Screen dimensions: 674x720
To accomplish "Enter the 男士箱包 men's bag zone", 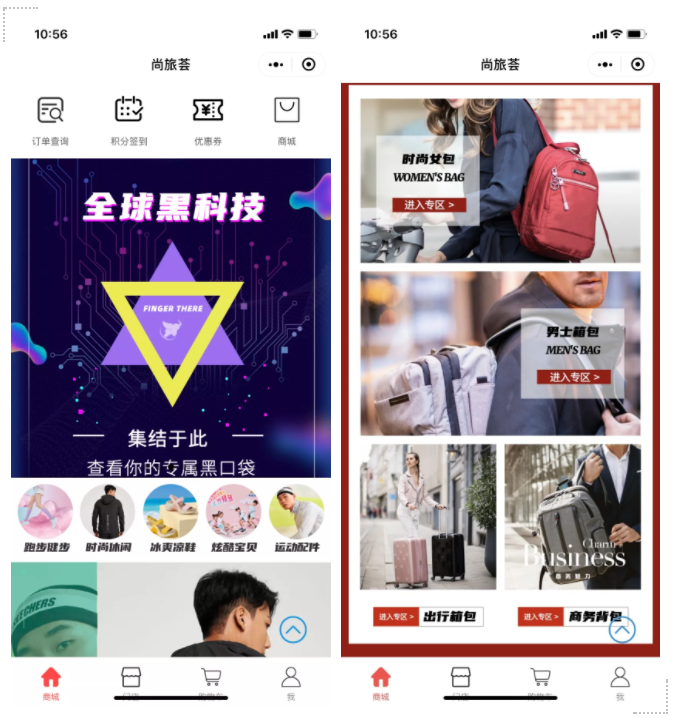I will (573, 377).
